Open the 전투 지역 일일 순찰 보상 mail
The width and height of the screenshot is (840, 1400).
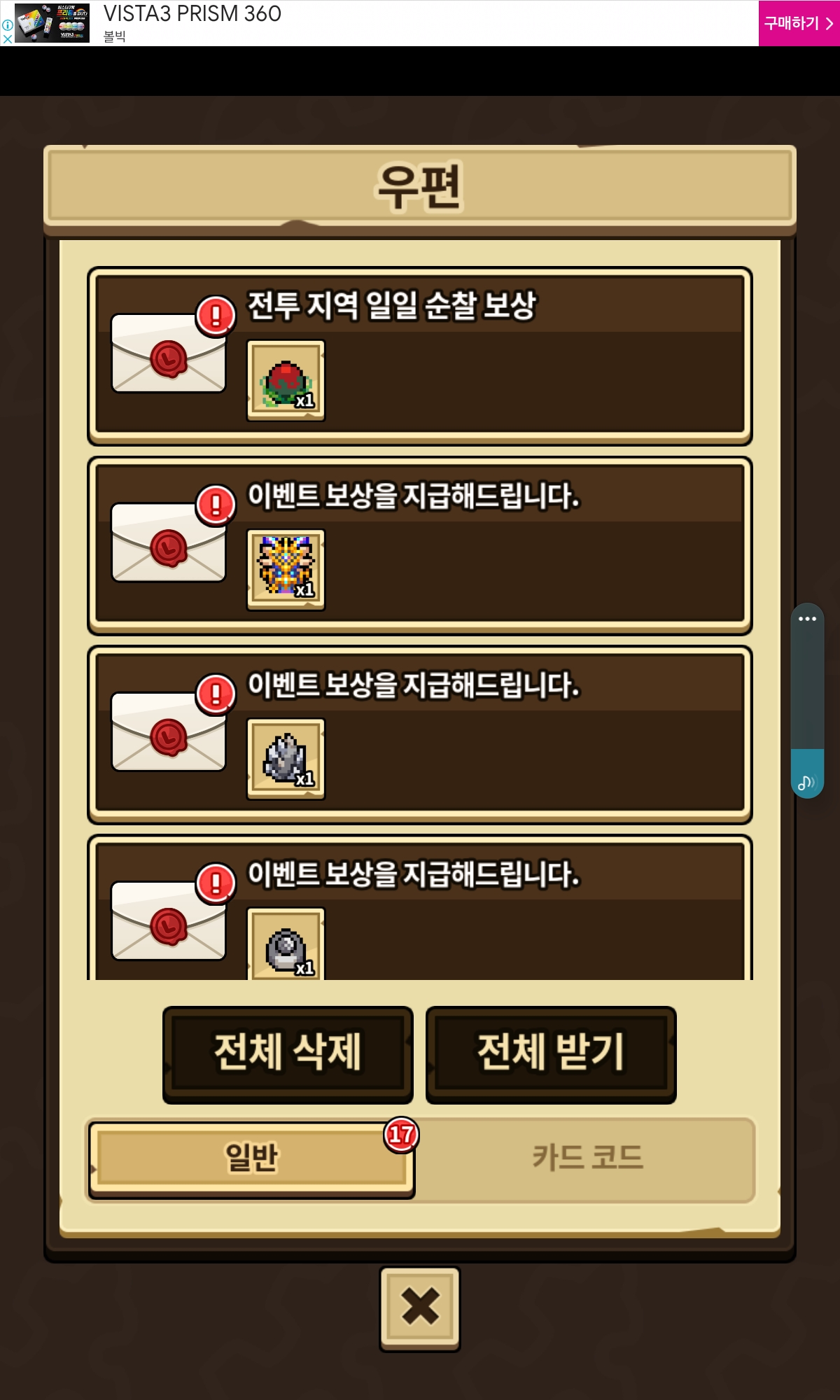pyautogui.click(x=419, y=356)
